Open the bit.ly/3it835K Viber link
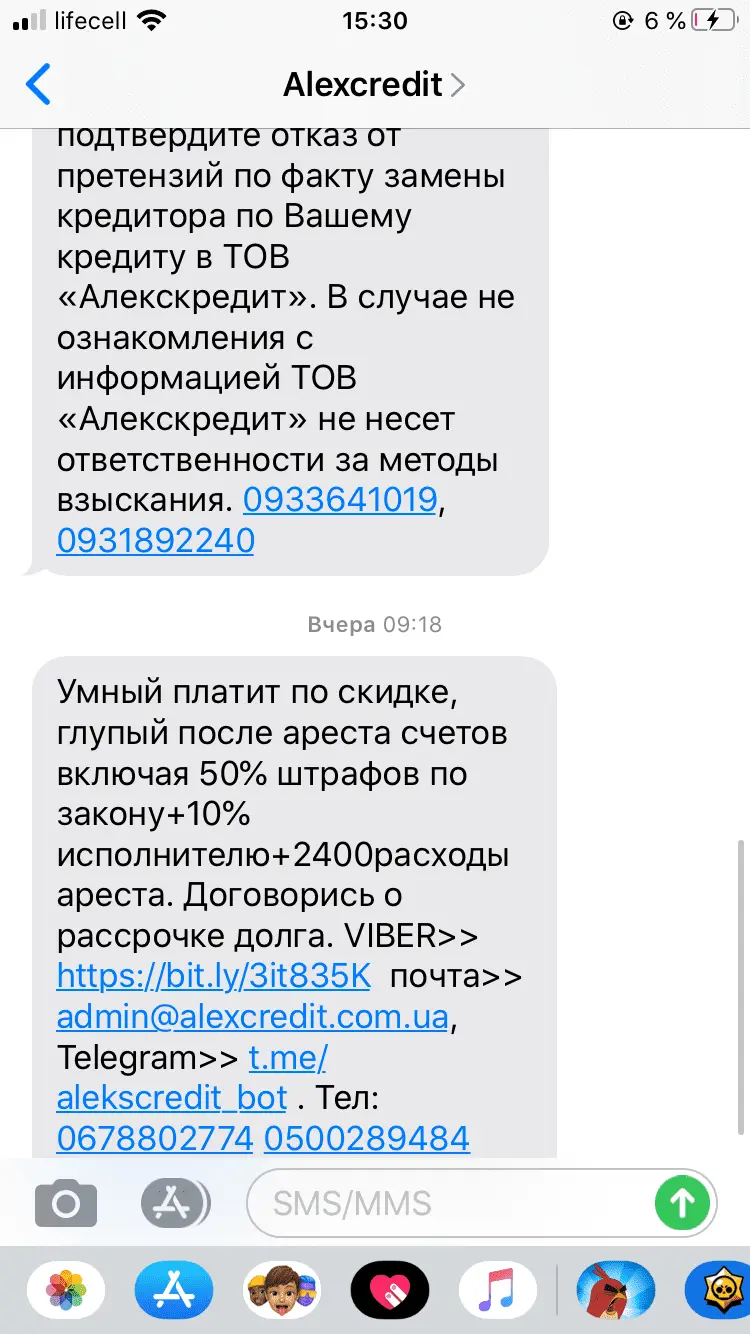The height and width of the screenshot is (1334, 750). coord(214,977)
